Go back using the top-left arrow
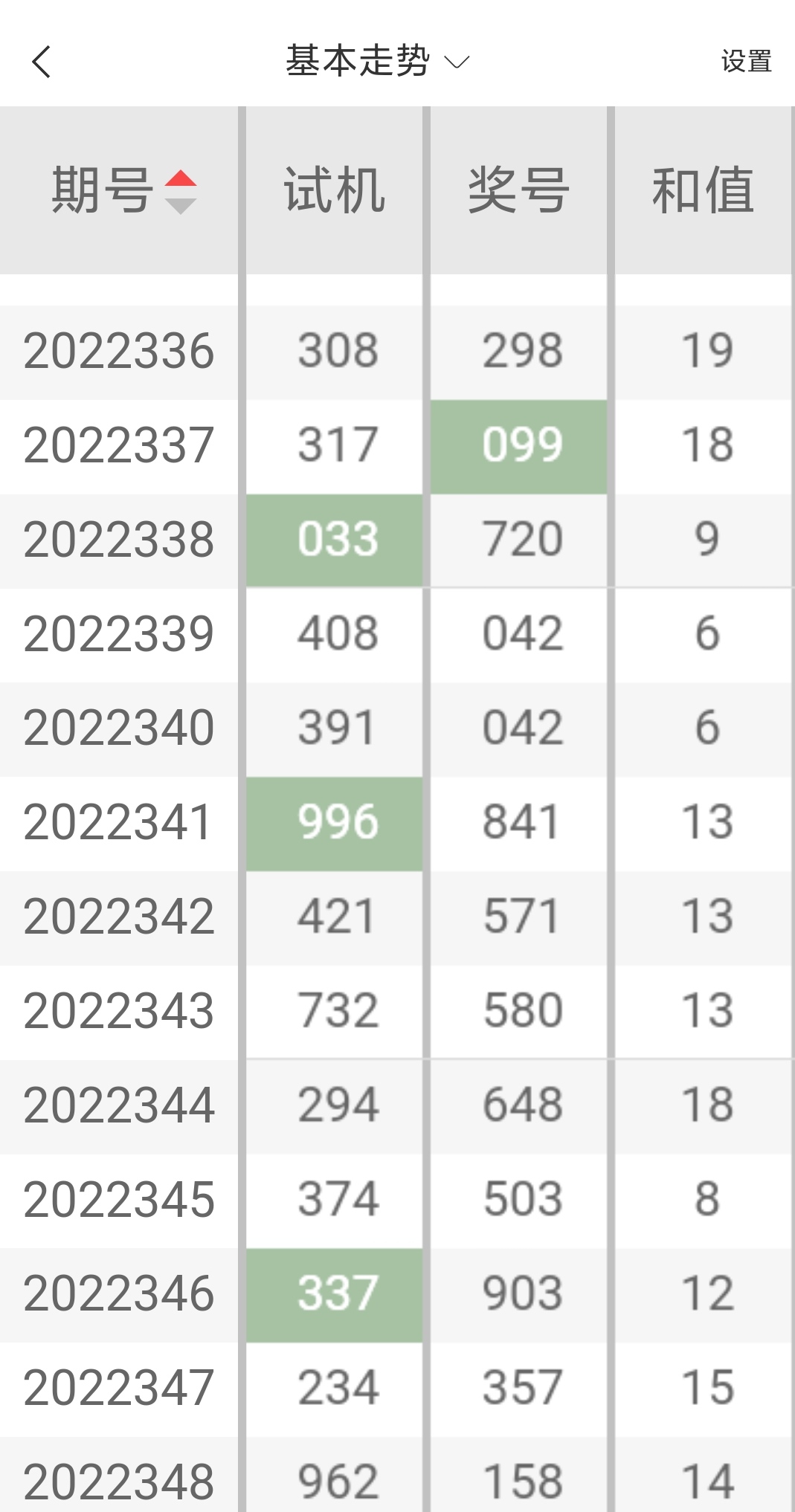 (42, 62)
